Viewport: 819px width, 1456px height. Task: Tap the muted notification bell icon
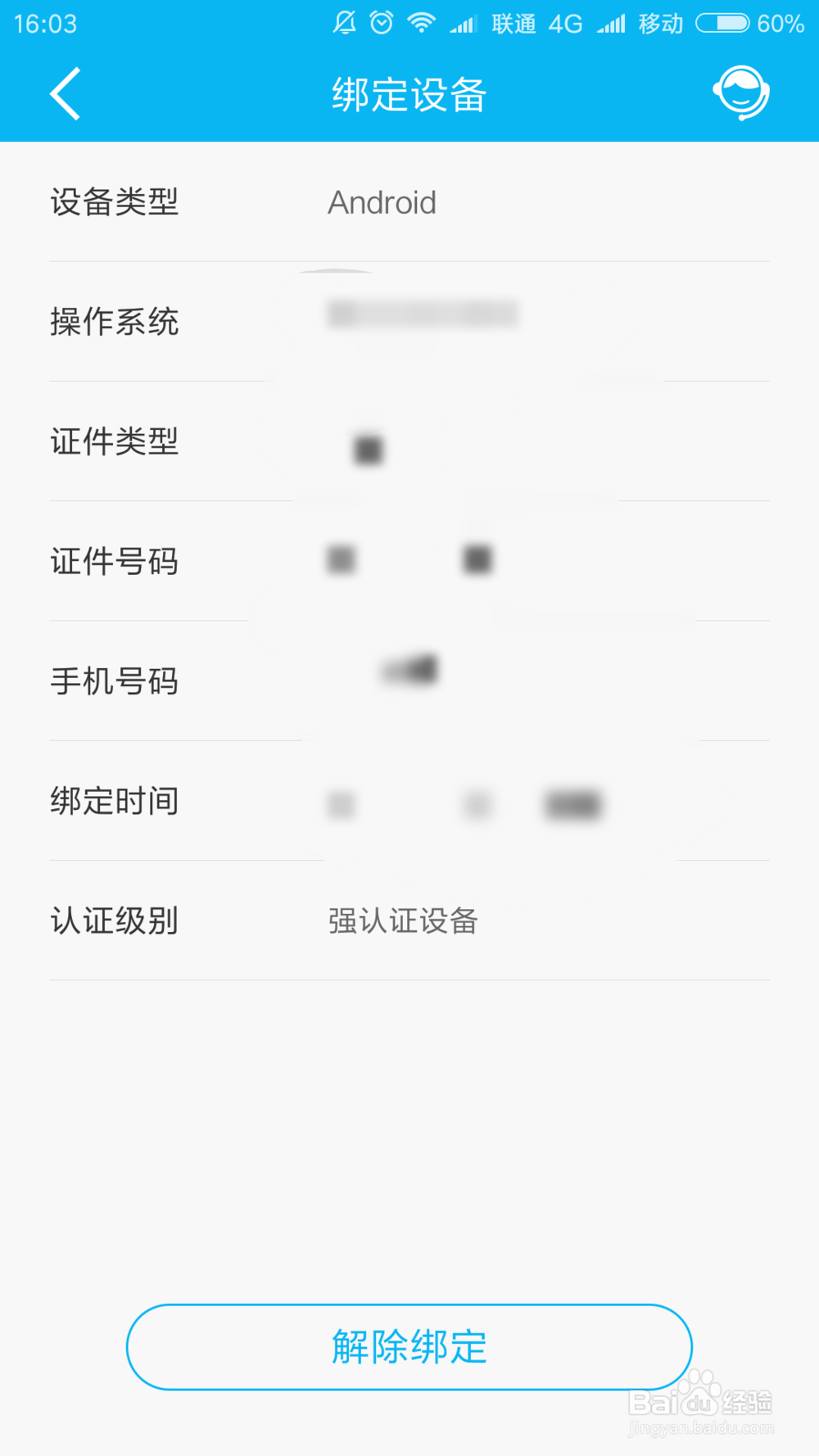pyautogui.click(x=345, y=23)
